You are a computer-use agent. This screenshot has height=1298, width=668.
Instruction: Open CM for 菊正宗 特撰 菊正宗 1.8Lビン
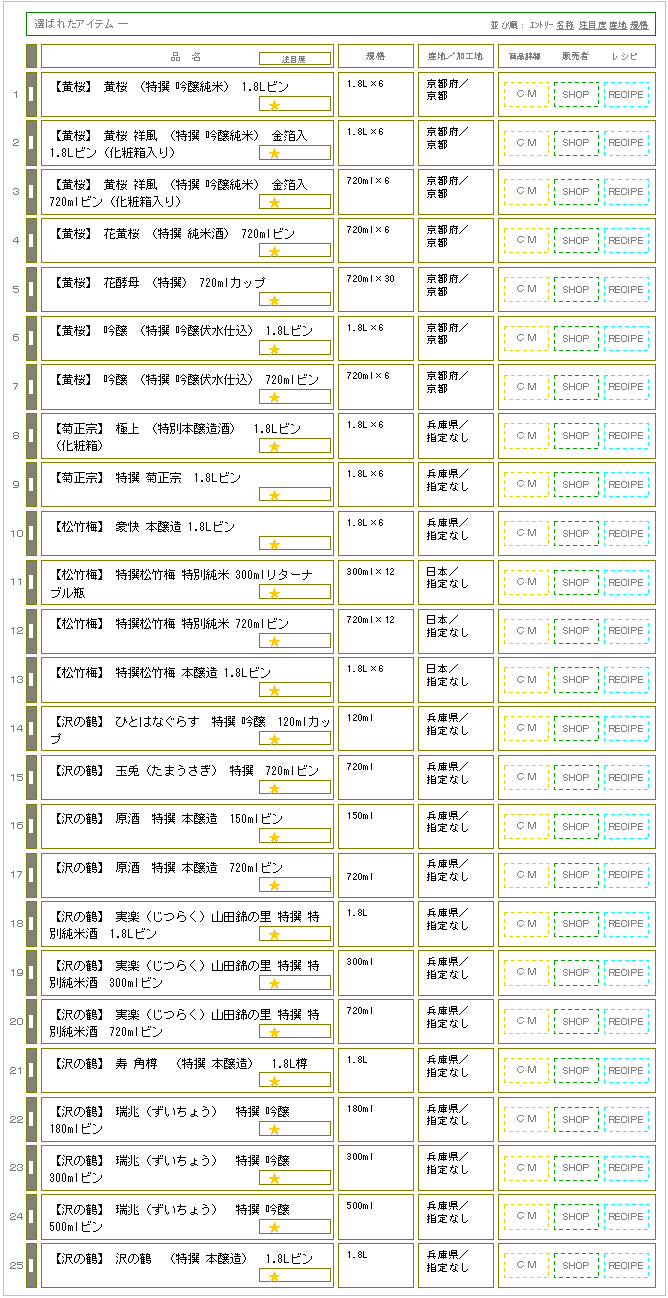[526, 484]
